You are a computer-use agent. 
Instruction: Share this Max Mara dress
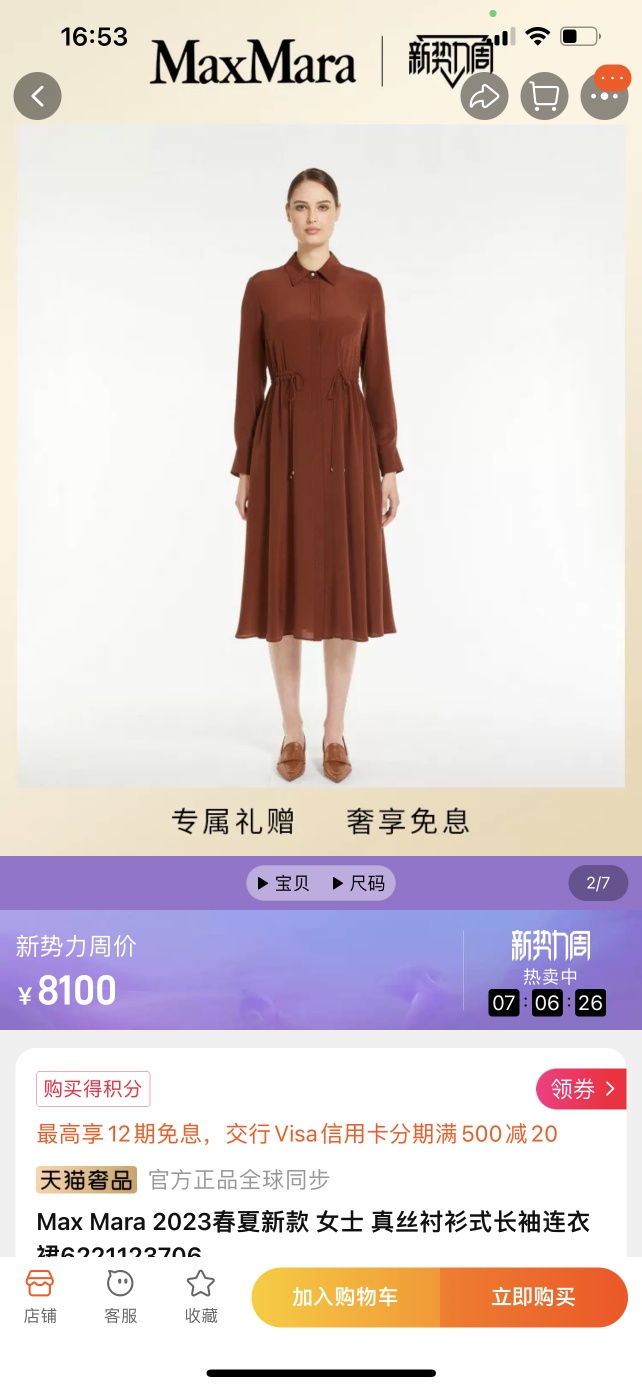pyautogui.click(x=484, y=96)
